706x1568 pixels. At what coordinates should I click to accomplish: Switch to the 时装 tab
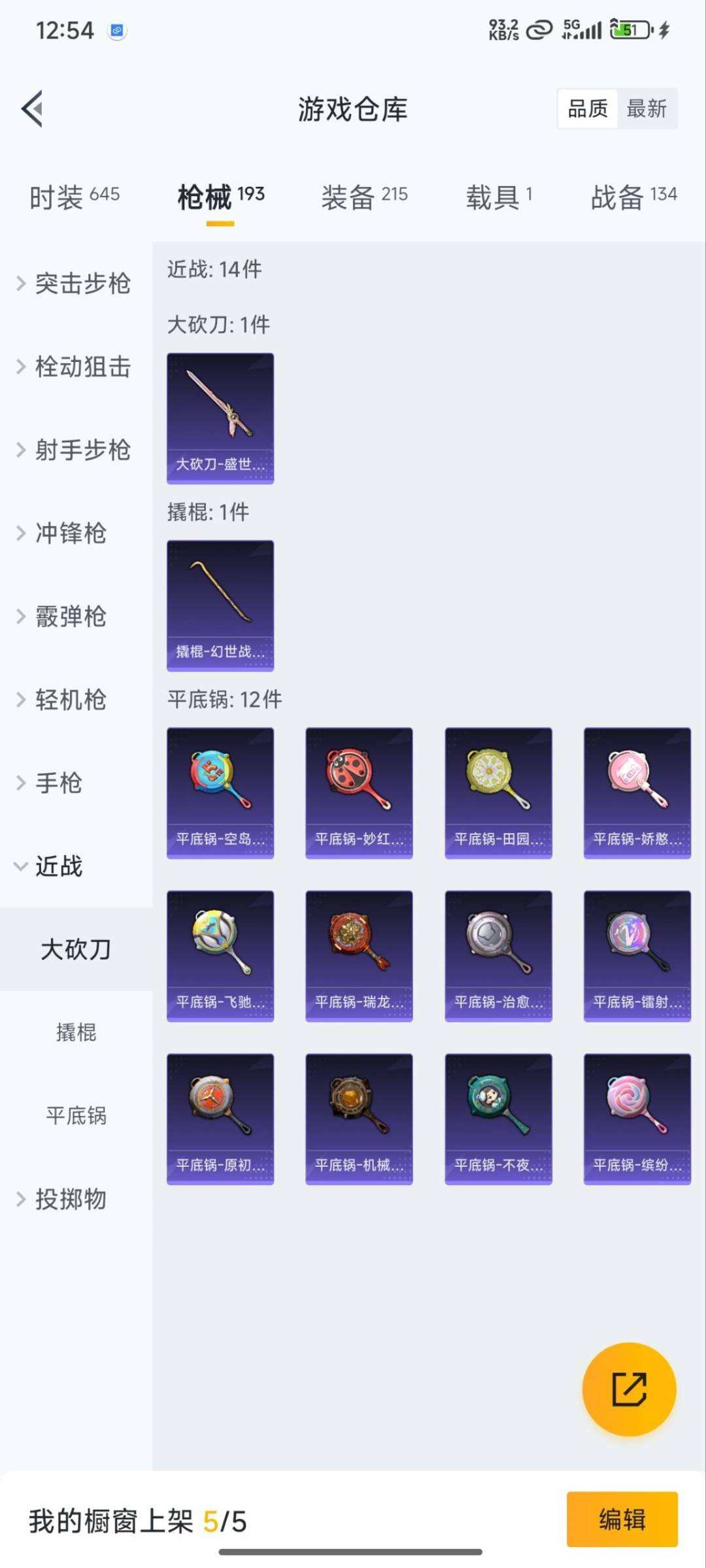click(75, 196)
